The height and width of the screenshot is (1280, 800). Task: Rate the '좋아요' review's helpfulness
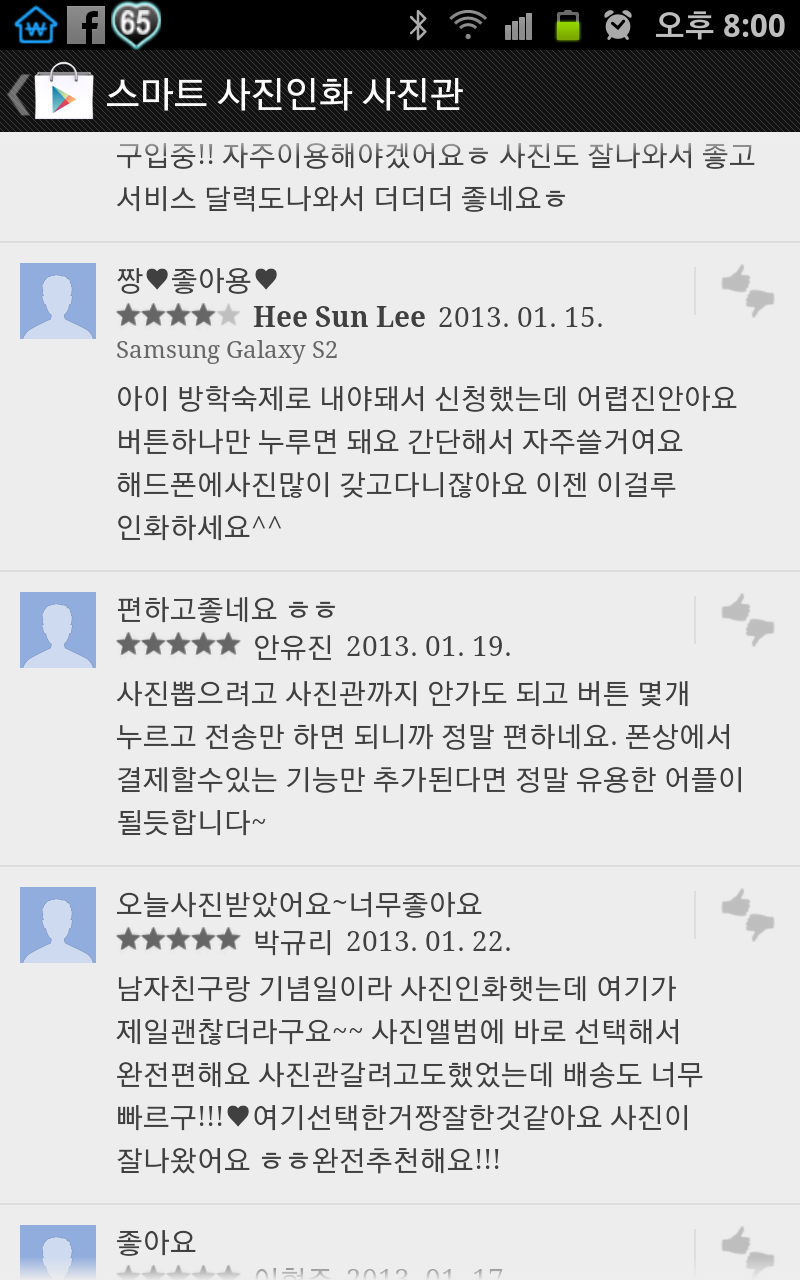pyautogui.click(x=748, y=1250)
